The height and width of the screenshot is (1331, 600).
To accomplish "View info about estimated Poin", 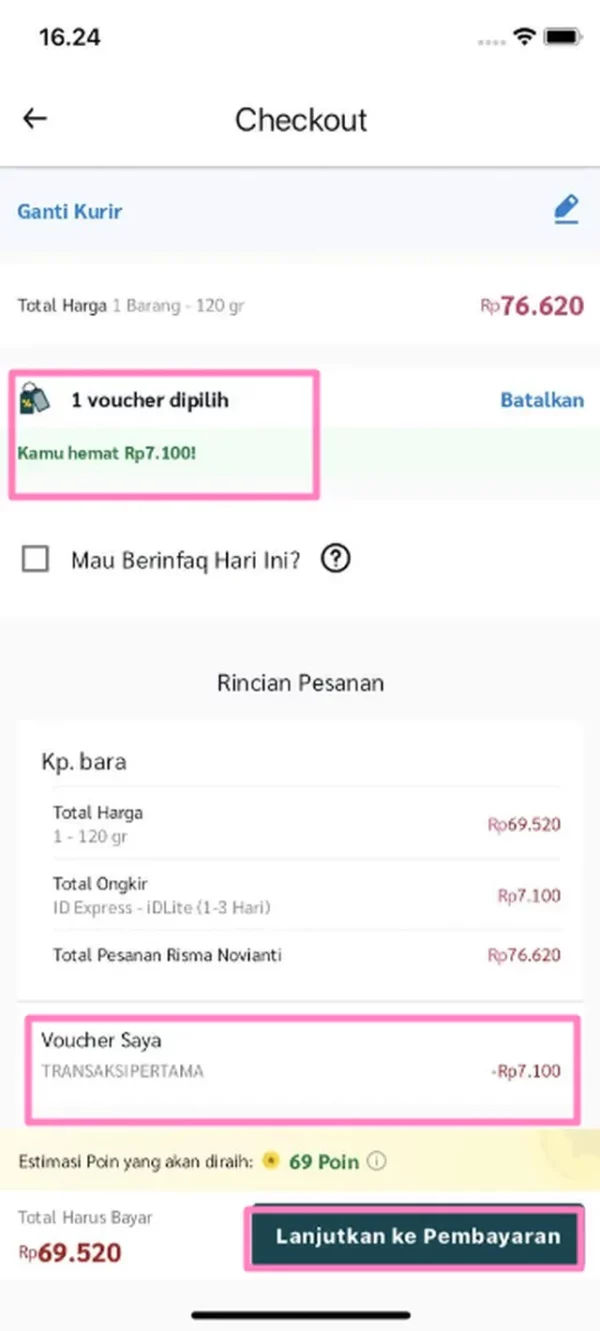I will [x=377, y=1162].
